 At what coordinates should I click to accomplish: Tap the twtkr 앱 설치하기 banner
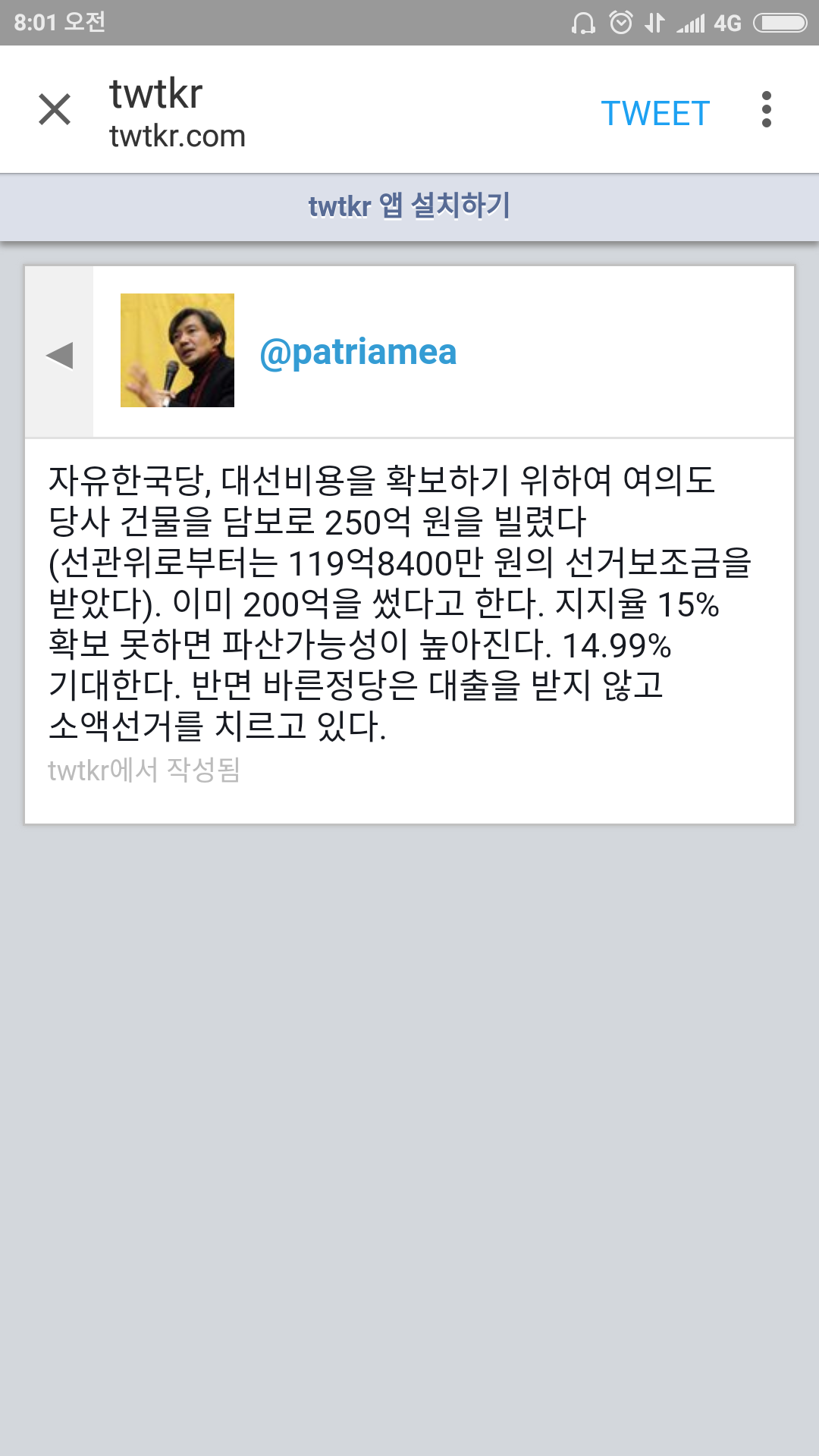coord(409,206)
